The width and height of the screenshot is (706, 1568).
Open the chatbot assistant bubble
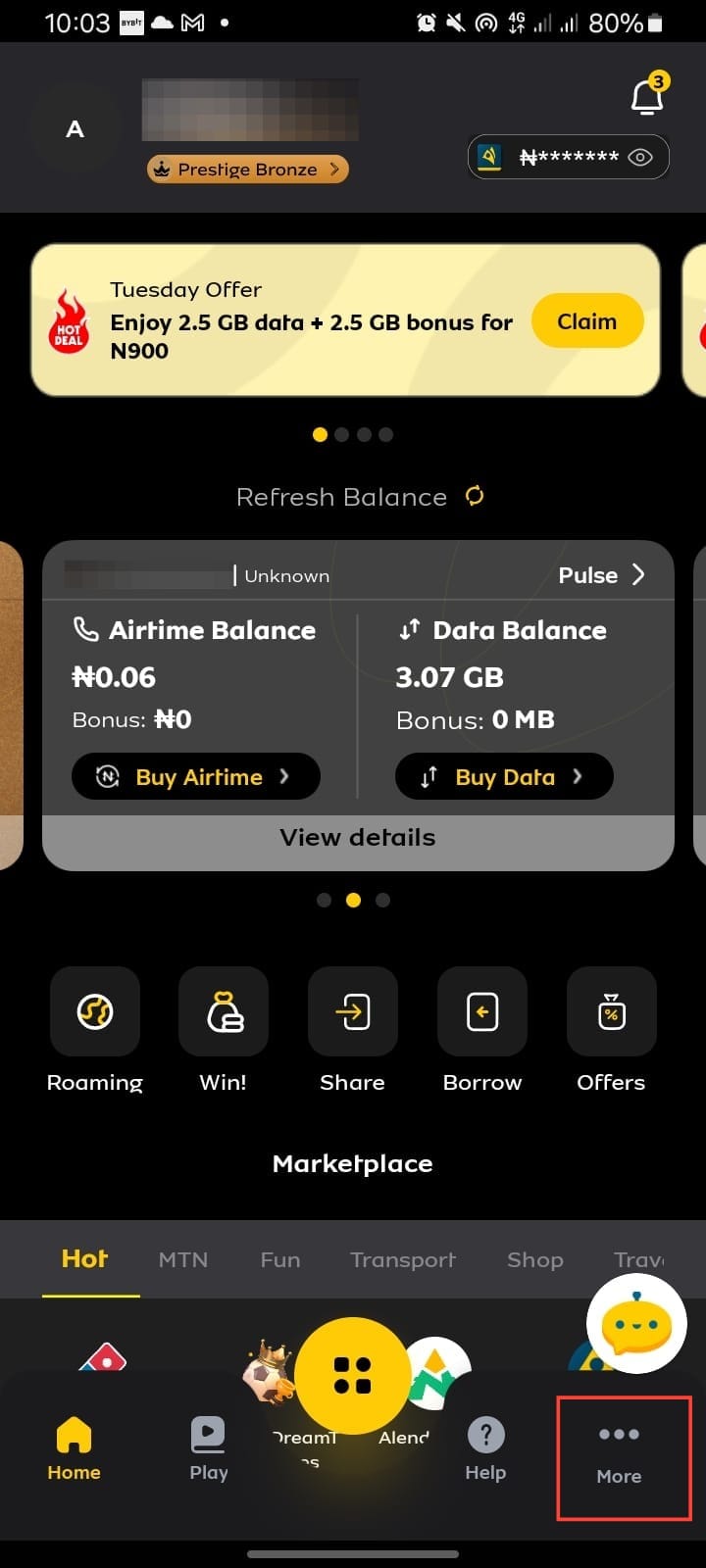coord(636,1324)
